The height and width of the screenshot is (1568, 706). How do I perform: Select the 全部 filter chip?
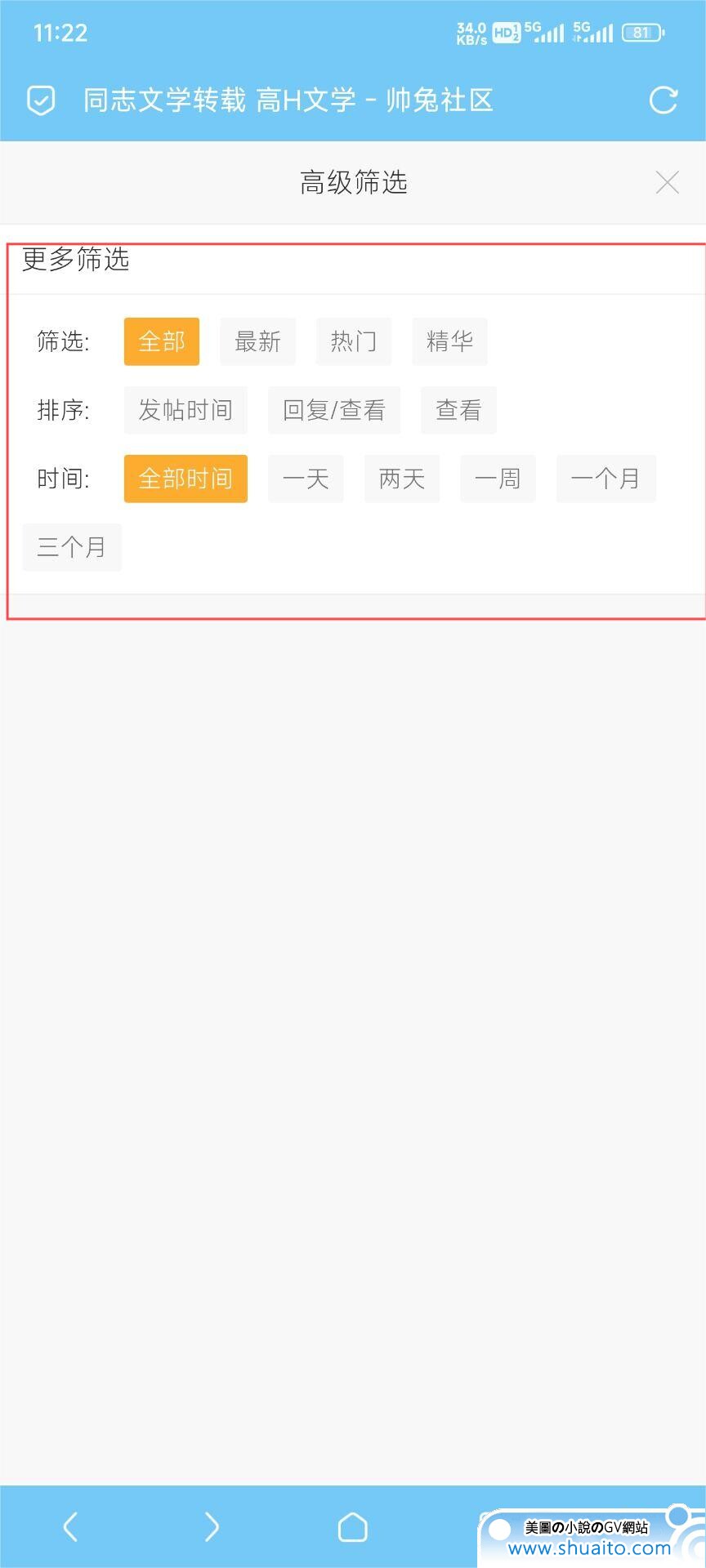162,341
